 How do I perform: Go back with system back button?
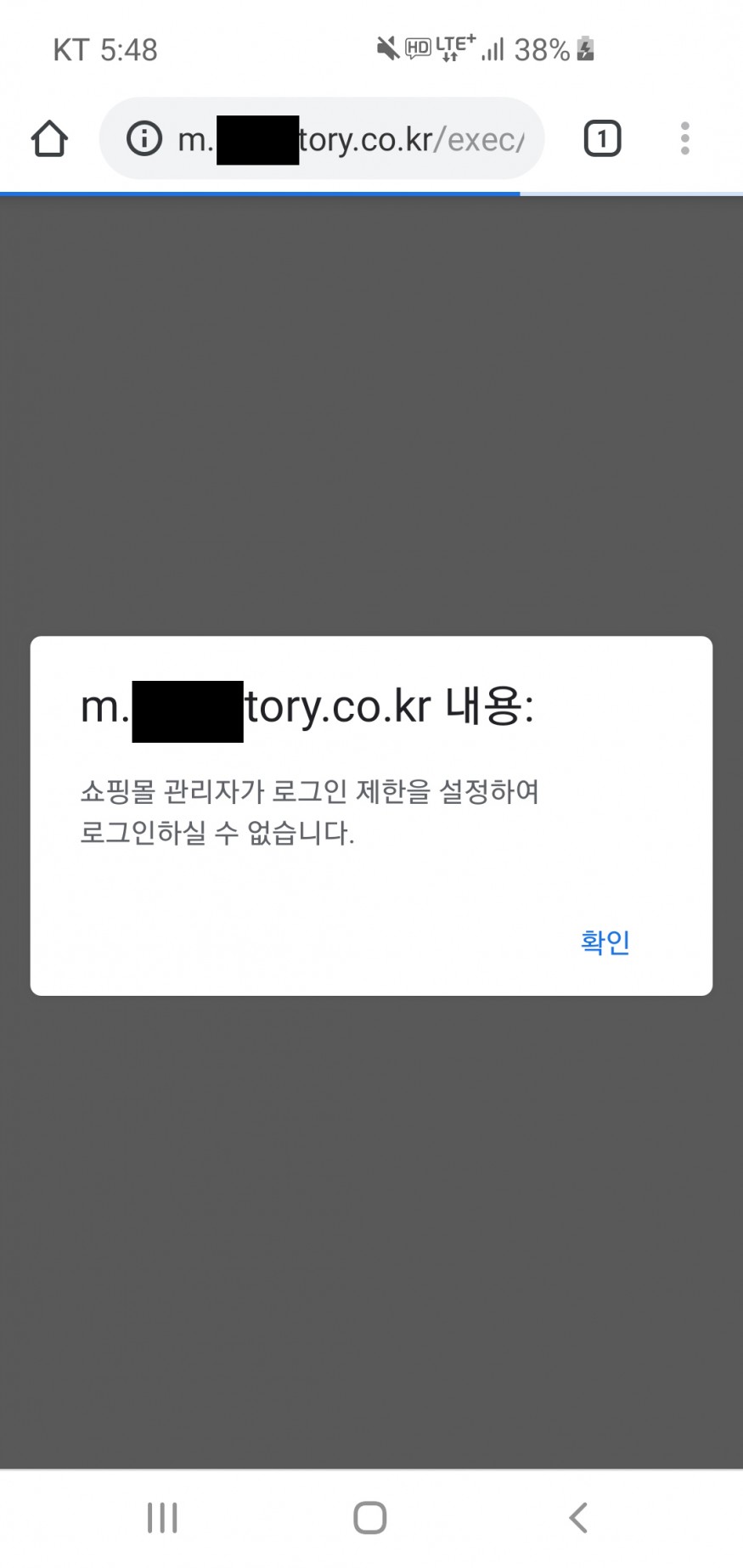pyautogui.click(x=578, y=1517)
